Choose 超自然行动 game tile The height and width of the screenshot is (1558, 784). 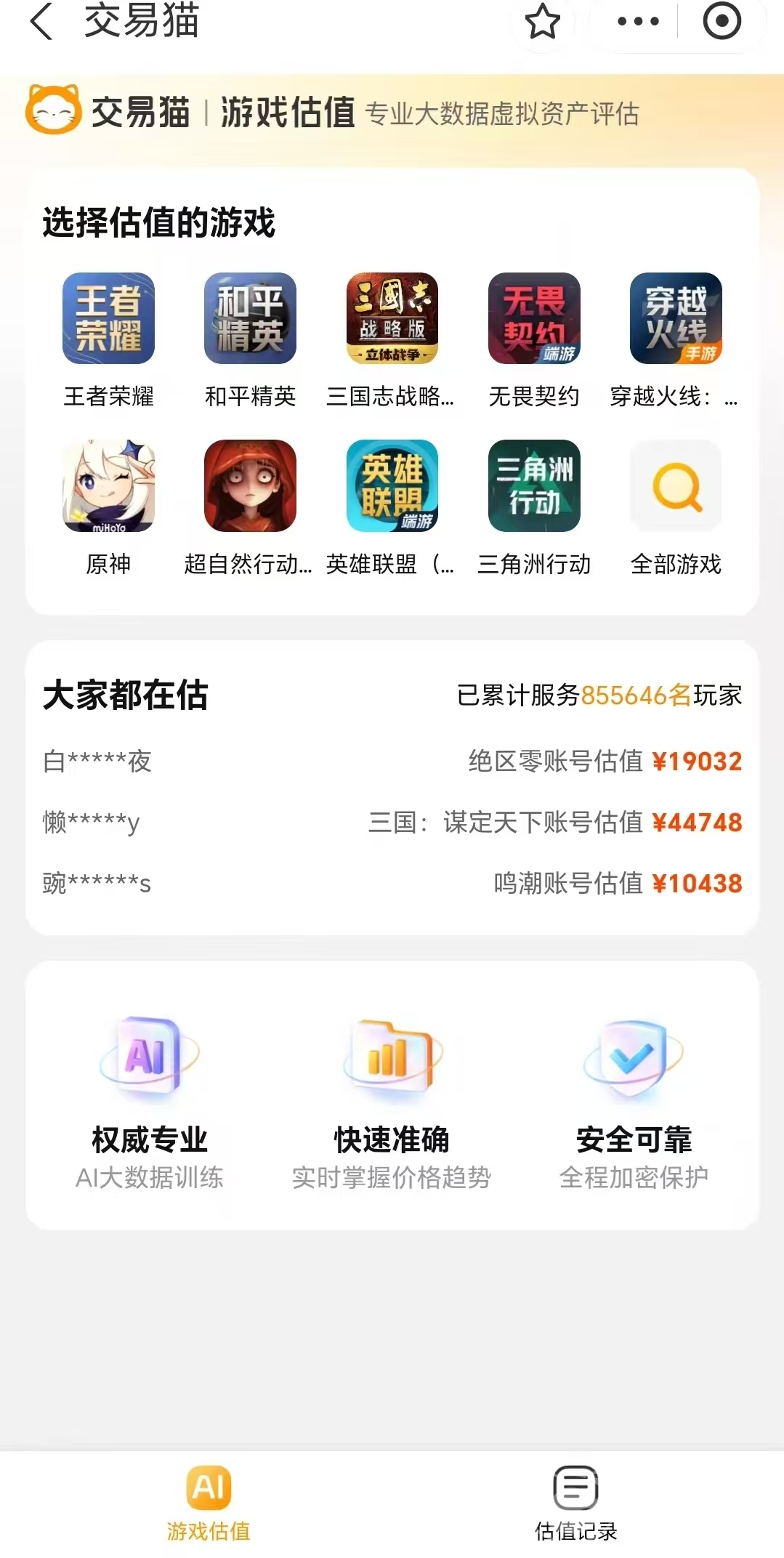[250, 485]
